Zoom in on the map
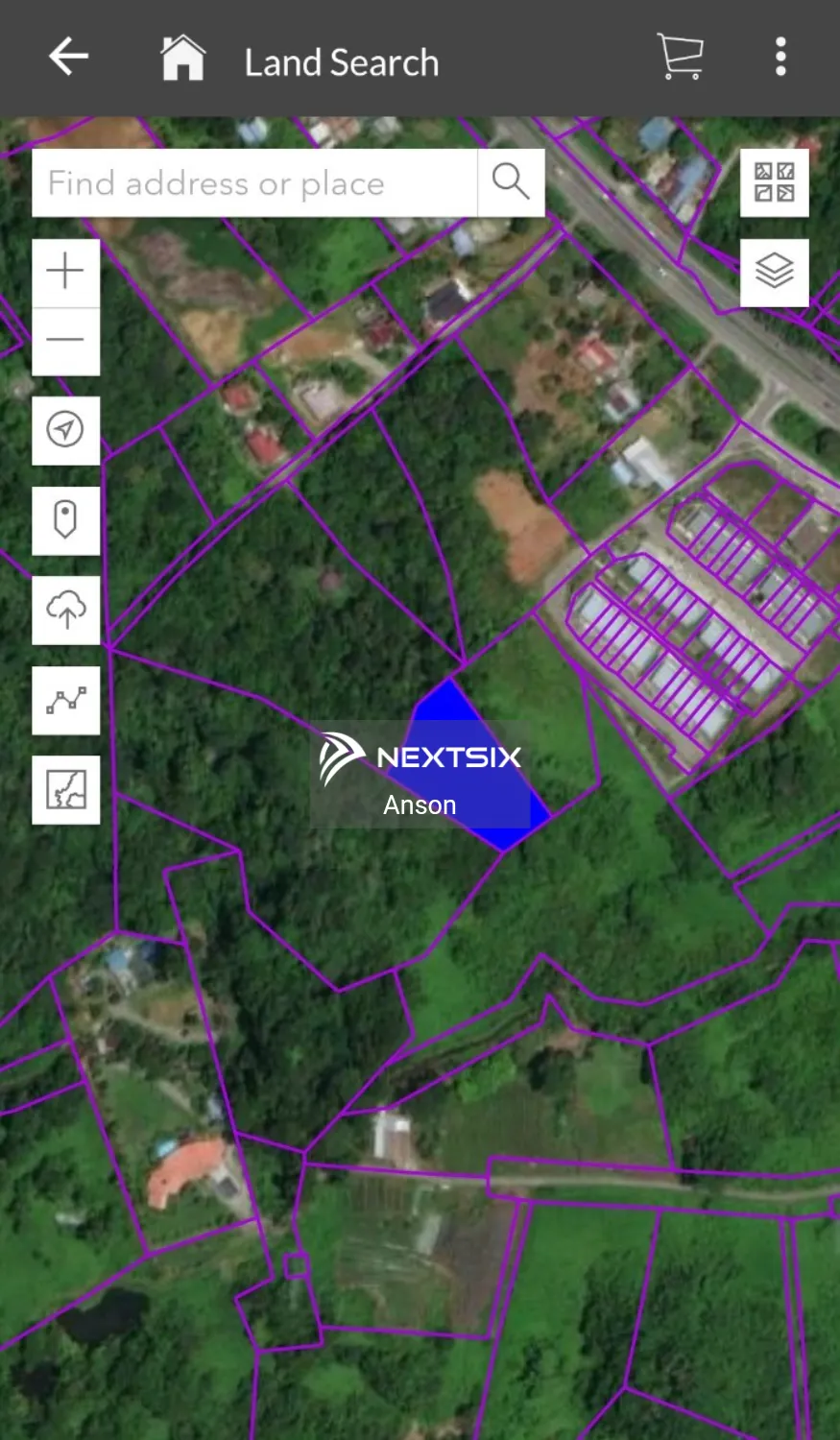The height and width of the screenshot is (1440, 840). [65, 272]
